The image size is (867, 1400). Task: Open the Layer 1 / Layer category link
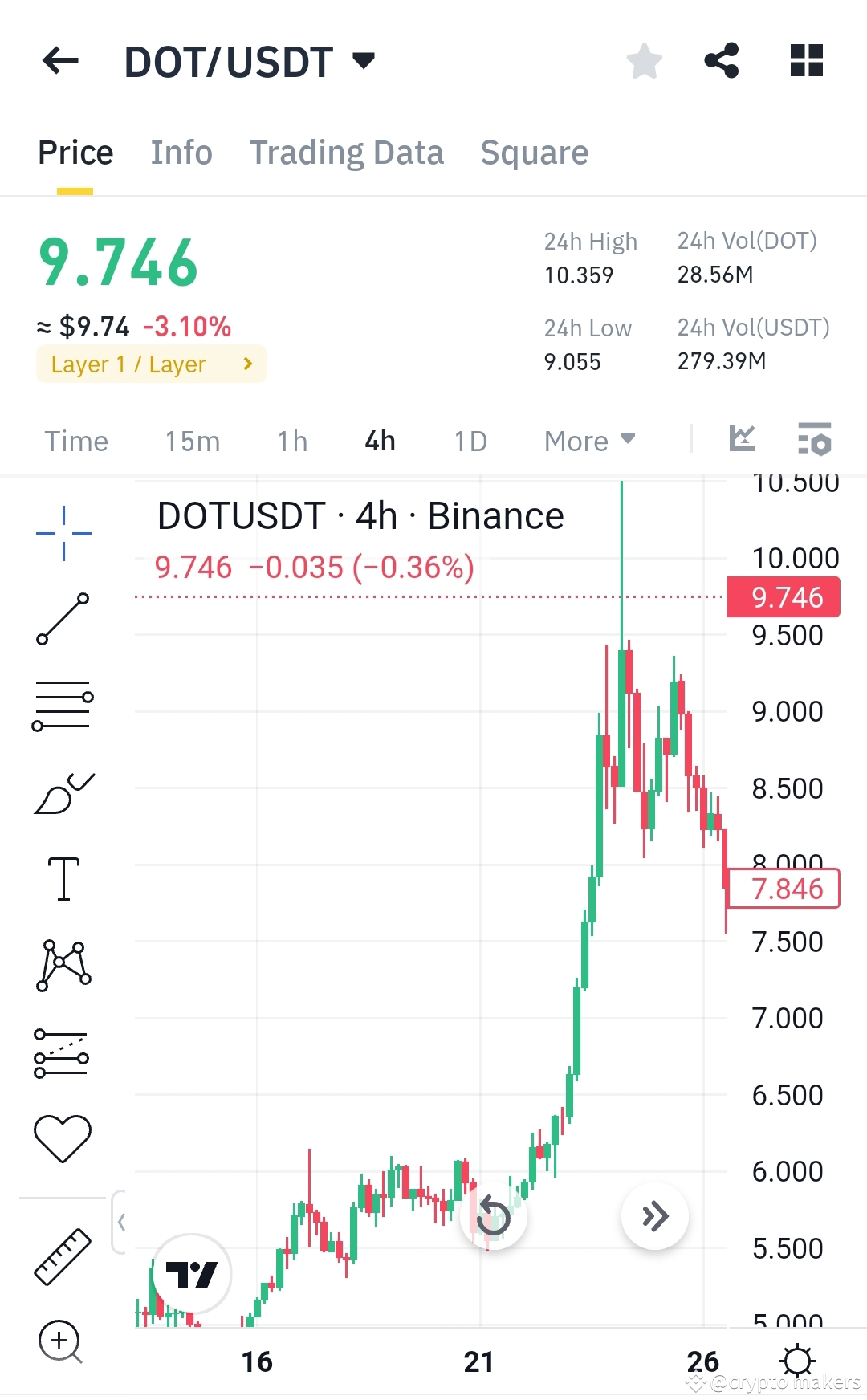tap(150, 364)
